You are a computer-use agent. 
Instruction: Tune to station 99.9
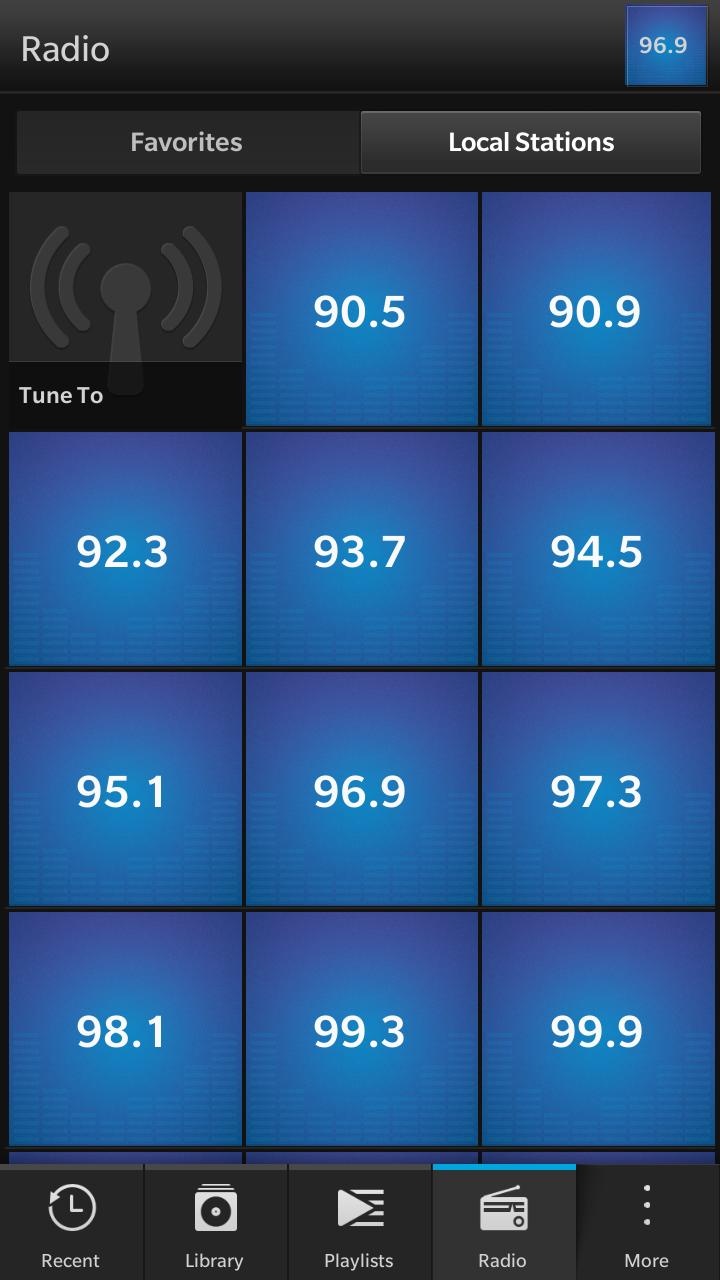coord(597,1030)
